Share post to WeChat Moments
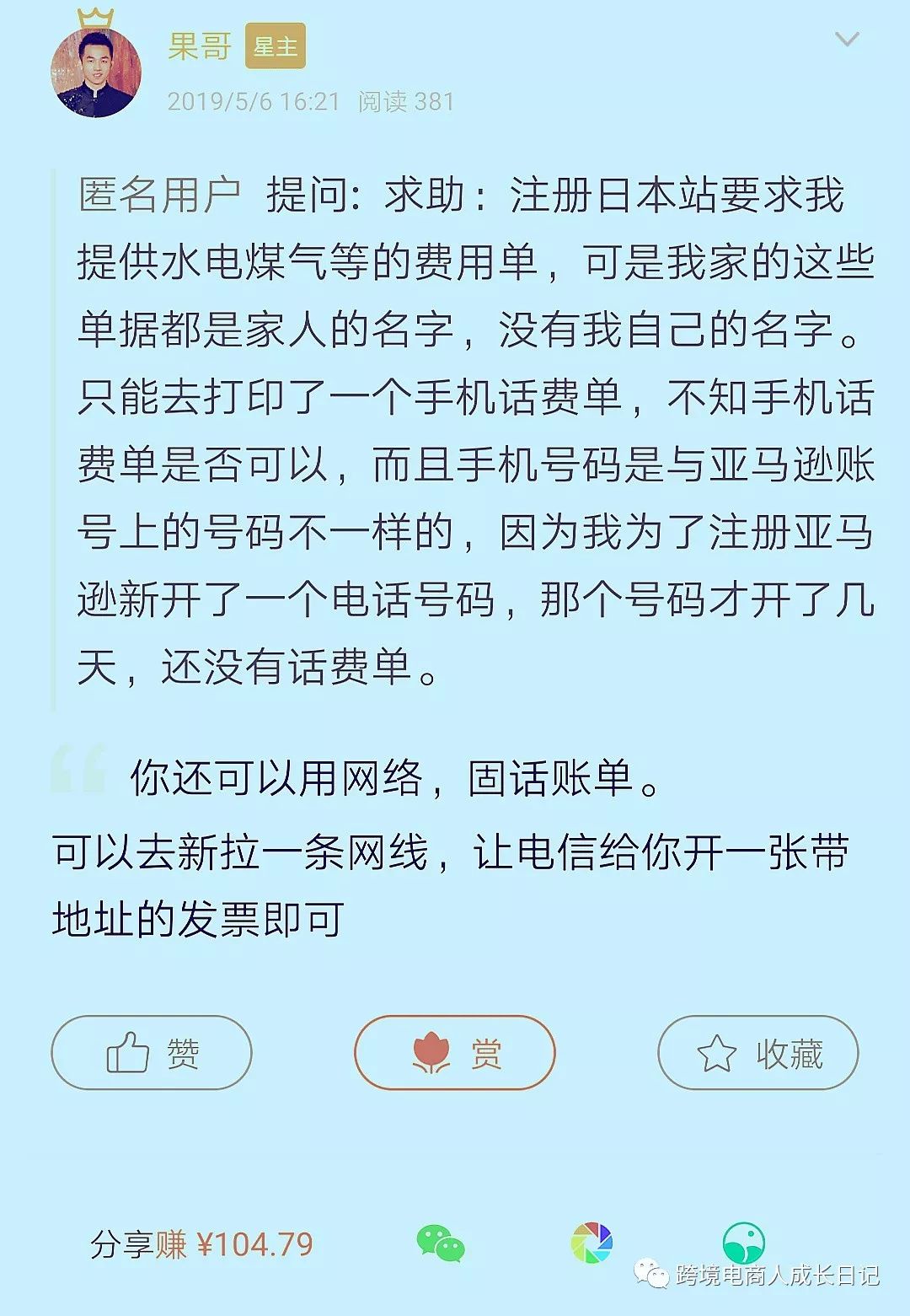The height and width of the screenshot is (1316, 910). pos(591,1243)
